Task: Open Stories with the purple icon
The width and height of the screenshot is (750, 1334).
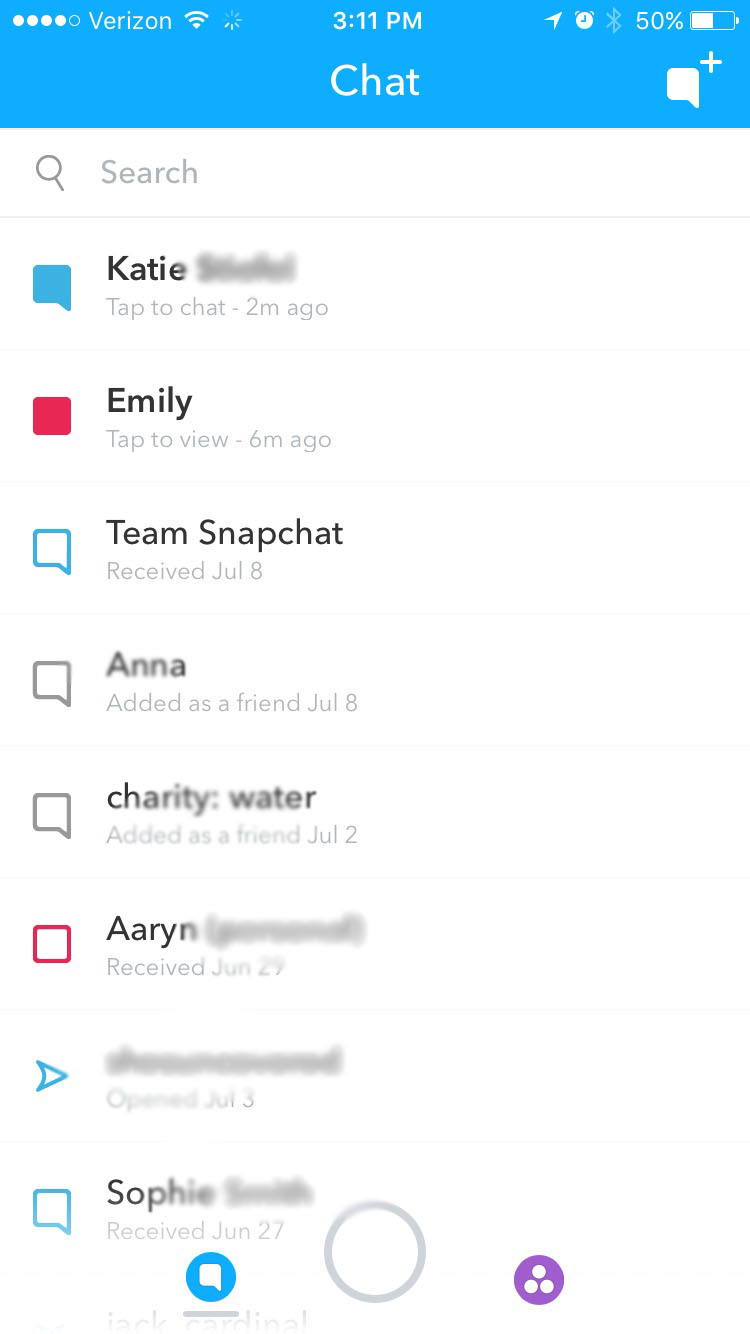Action: pyautogui.click(x=538, y=1279)
